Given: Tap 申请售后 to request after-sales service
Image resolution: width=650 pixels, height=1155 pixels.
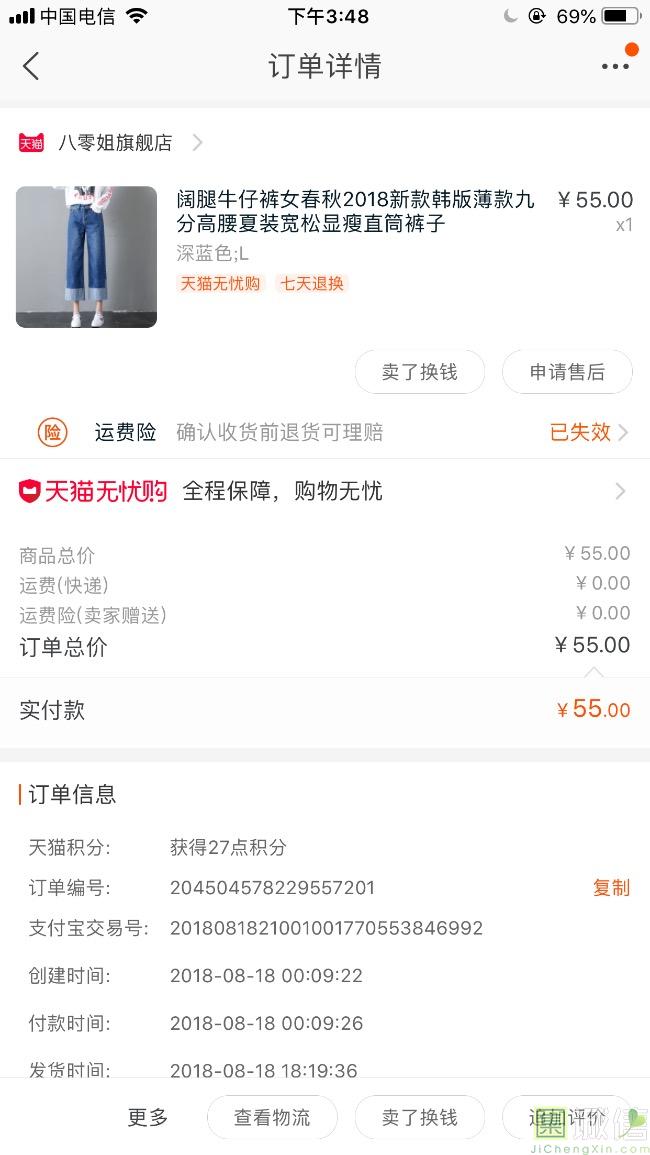Looking at the screenshot, I should coord(567,372).
